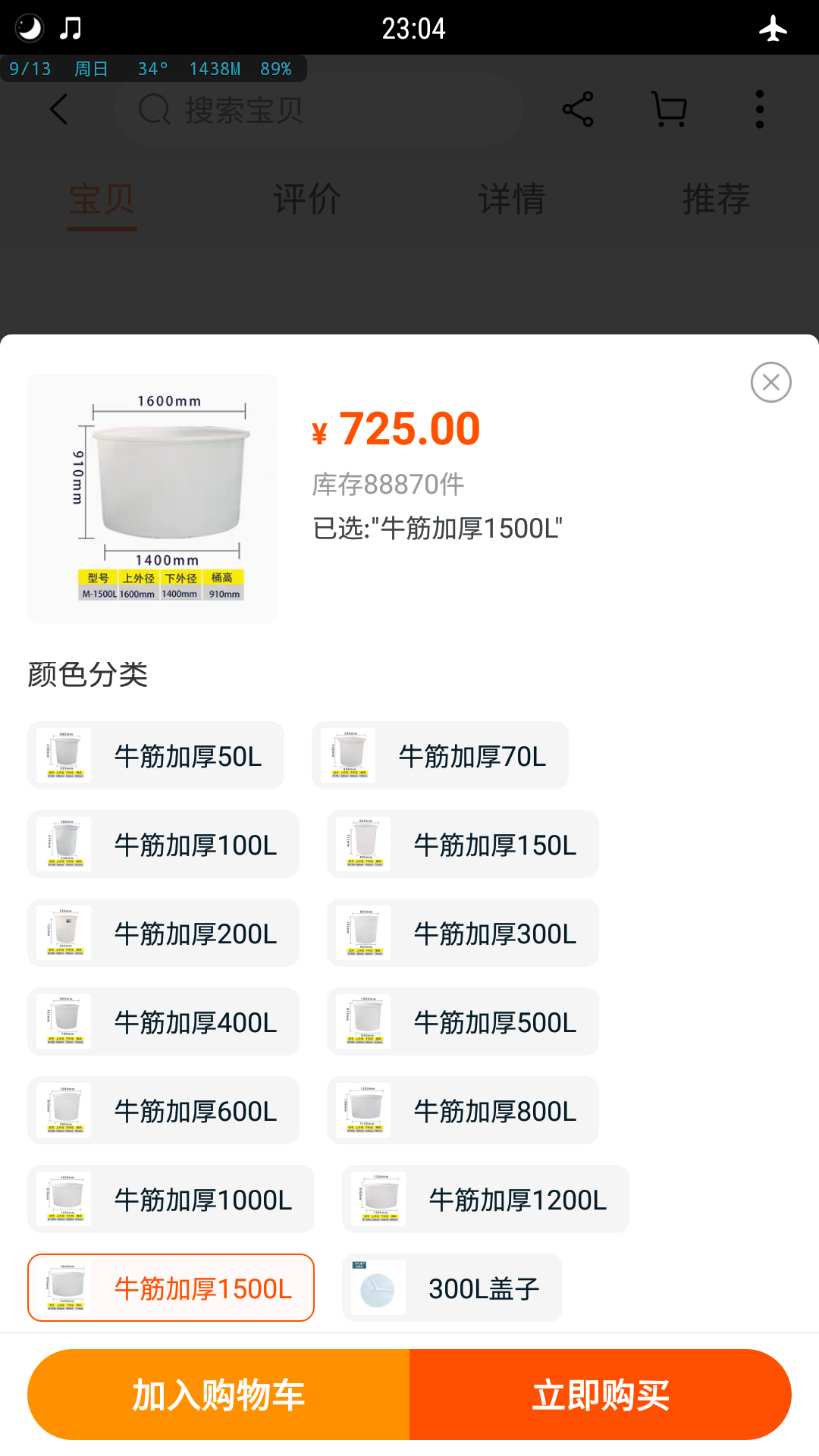Tap the 牛筋加厚1000L option

(171, 1199)
